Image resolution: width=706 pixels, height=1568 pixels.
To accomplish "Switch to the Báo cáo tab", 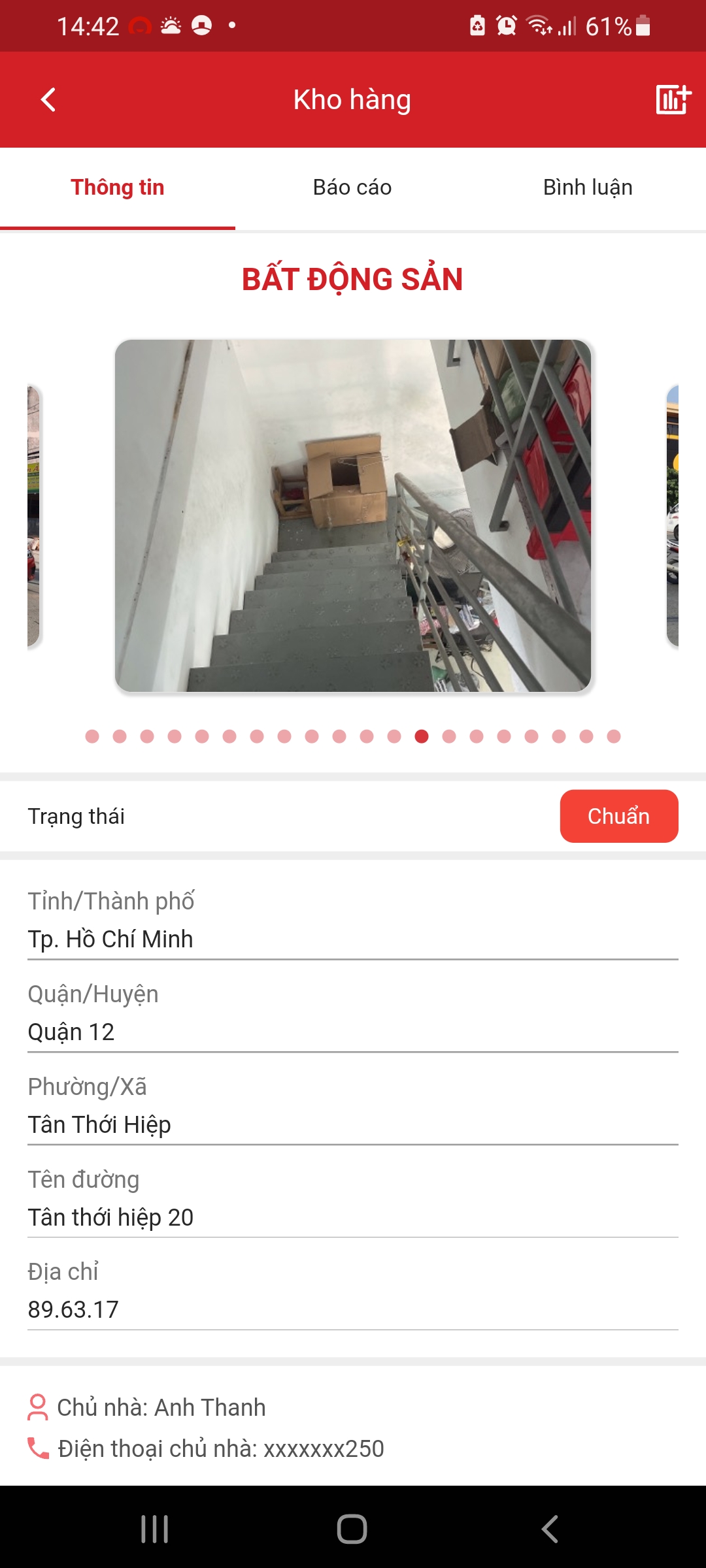I will pos(352,188).
